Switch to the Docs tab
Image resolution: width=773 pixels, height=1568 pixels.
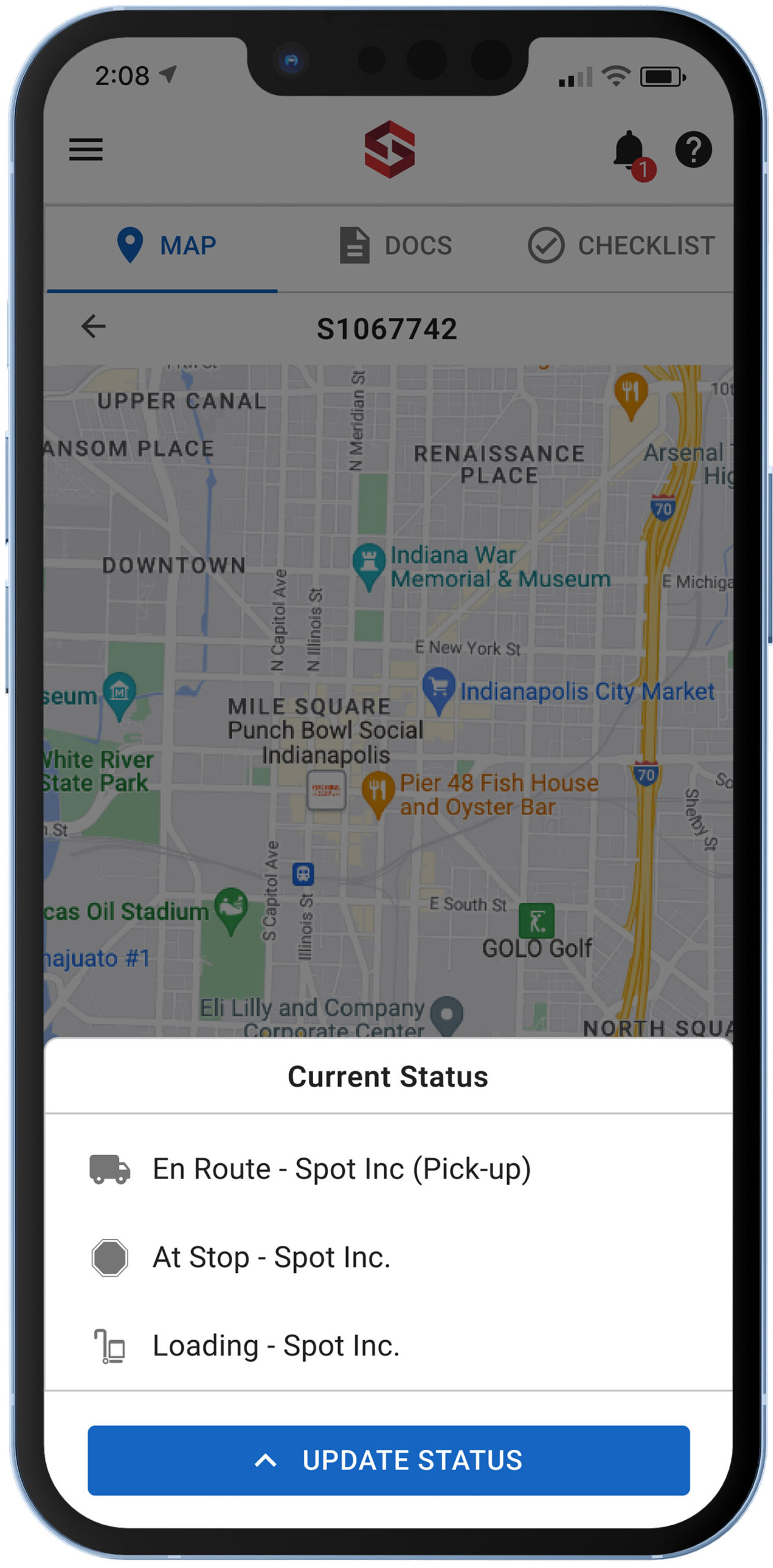[396, 246]
